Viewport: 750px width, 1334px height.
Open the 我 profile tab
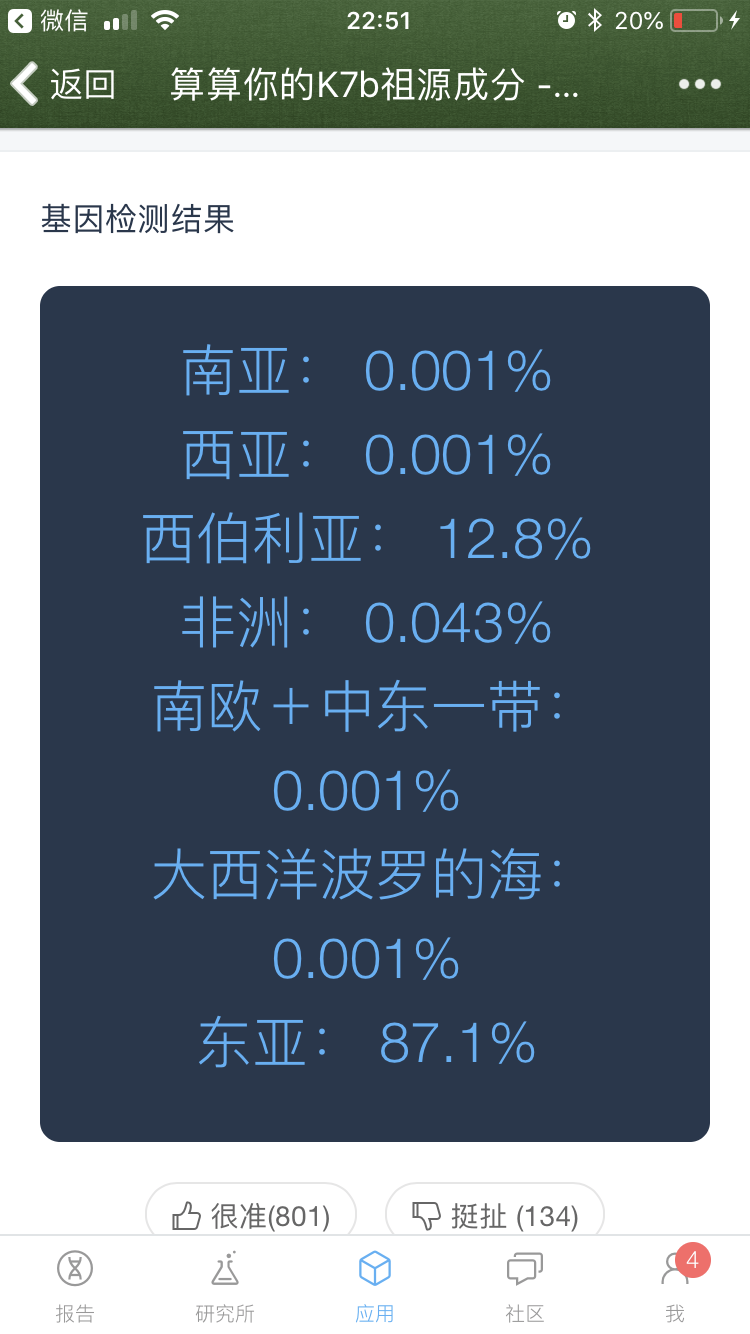676,1286
